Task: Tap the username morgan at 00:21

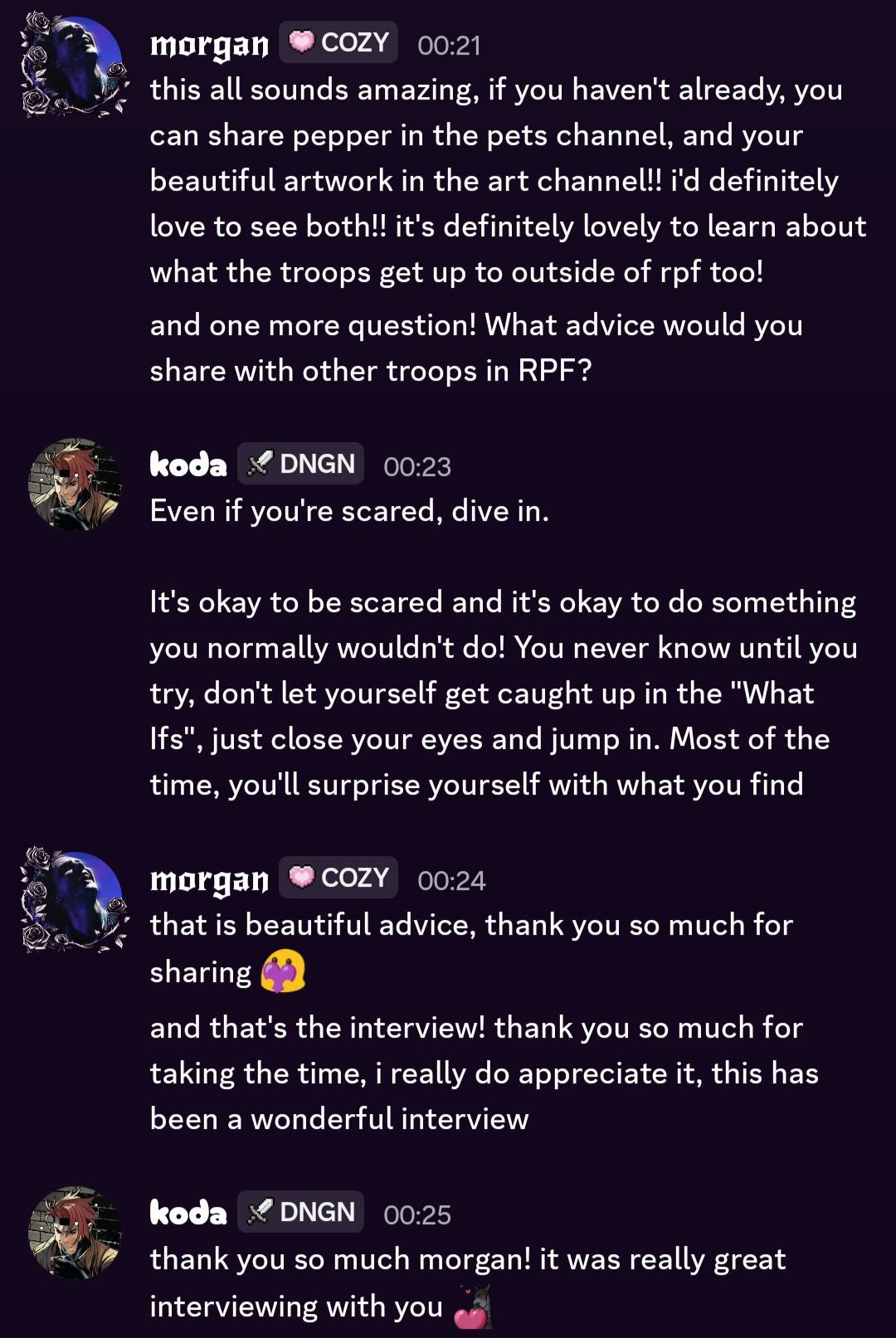Action: 209,45
